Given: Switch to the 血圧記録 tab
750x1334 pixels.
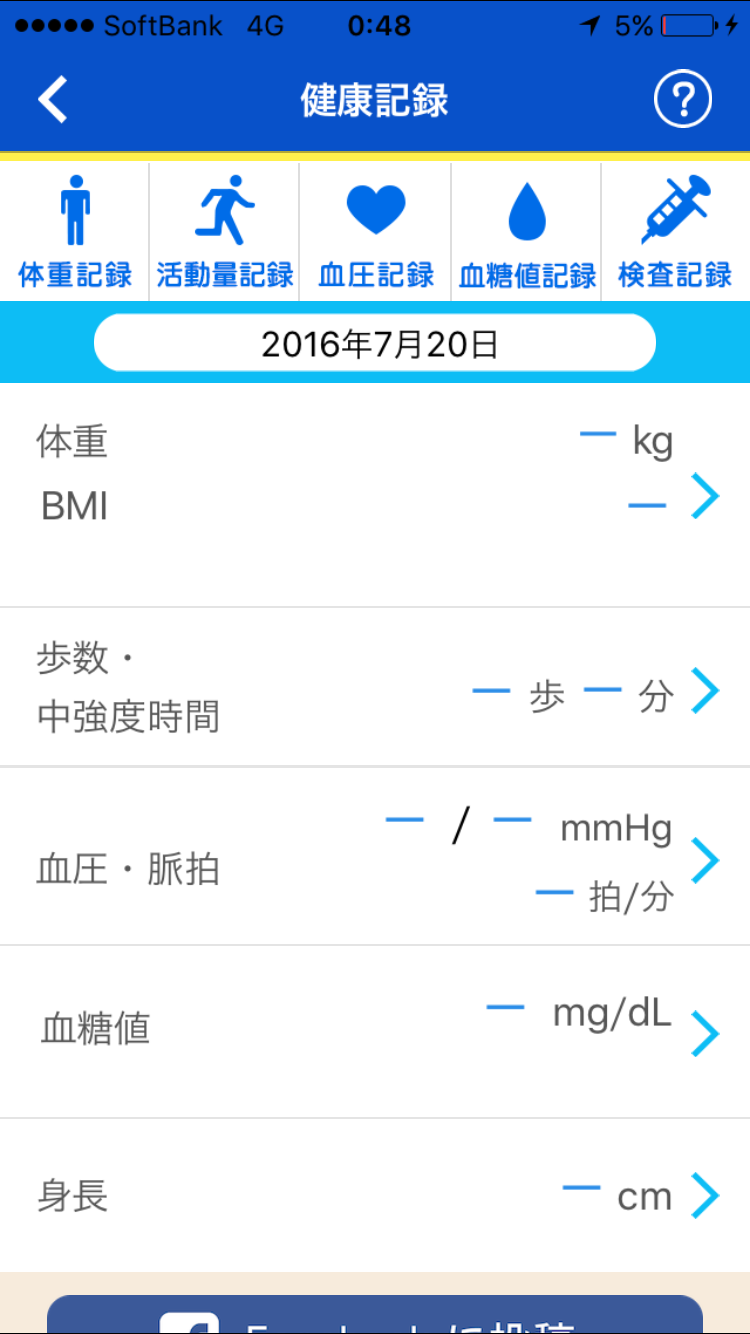Looking at the screenshot, I should 375,230.
